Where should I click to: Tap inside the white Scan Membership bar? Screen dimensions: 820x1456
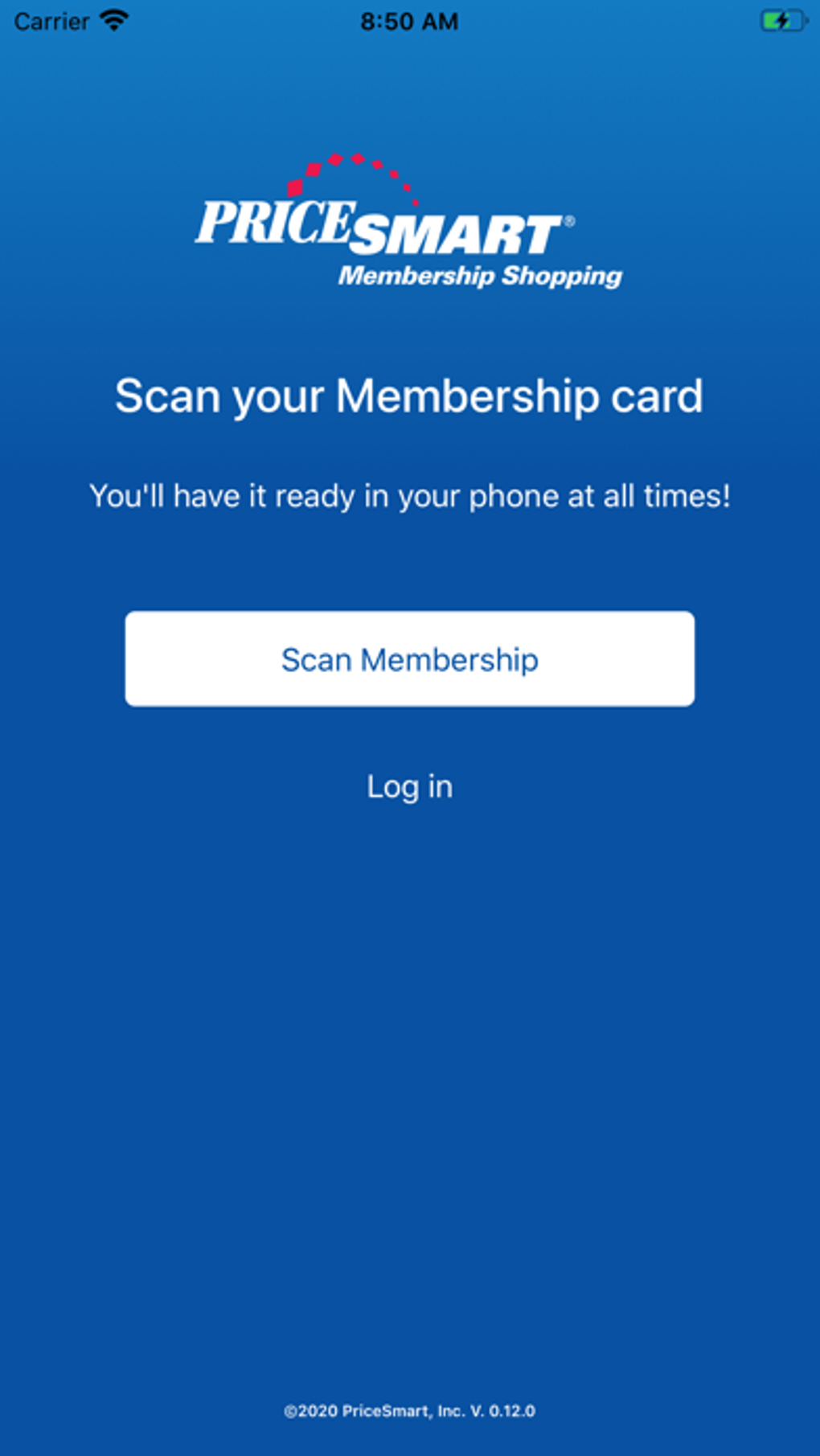coord(409,659)
